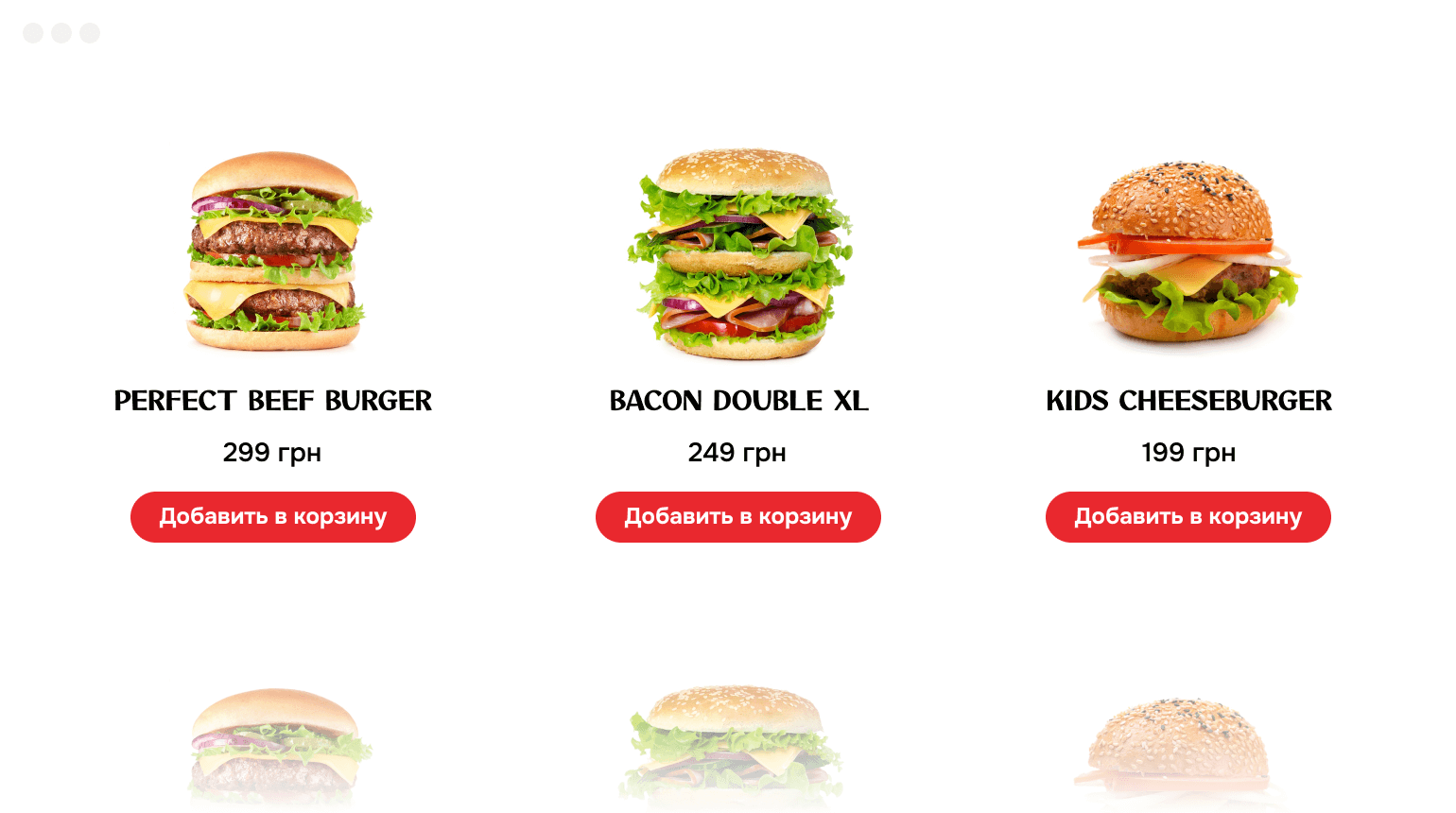Add Kids Cheeseburger to cart
This screenshot has height=813, width=1456.
[1187, 517]
